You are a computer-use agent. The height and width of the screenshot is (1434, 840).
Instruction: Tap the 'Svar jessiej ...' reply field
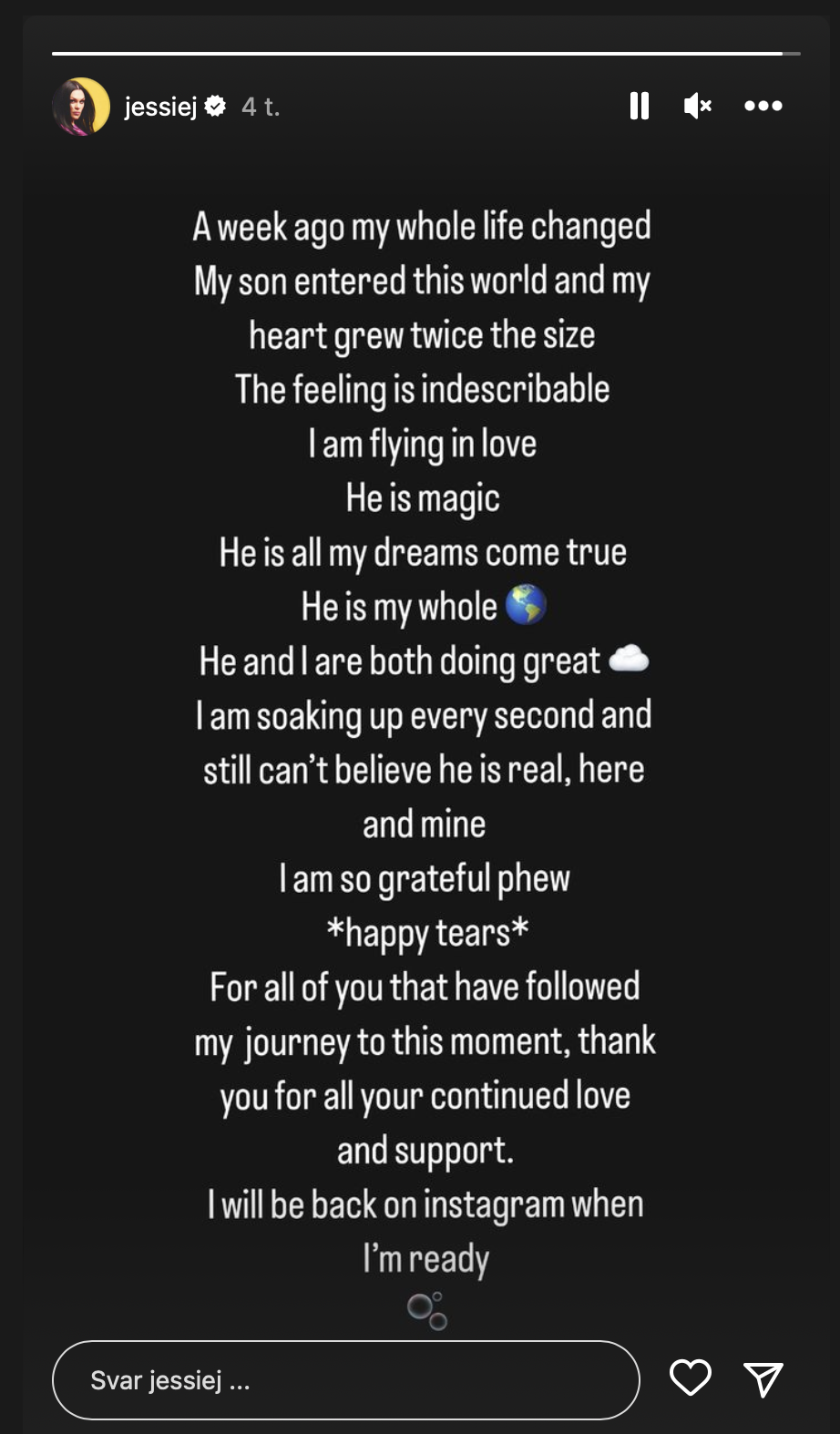[x=346, y=1380]
